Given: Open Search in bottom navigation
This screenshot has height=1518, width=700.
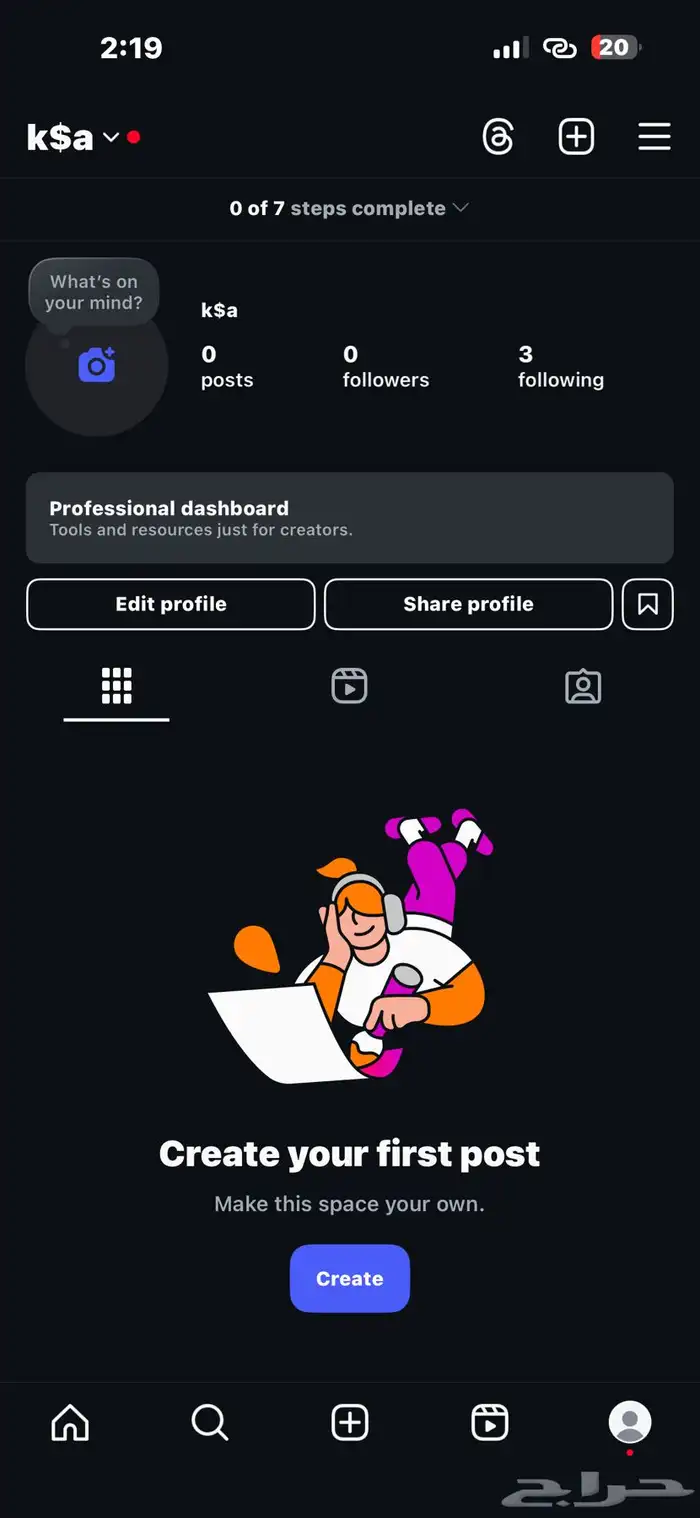Looking at the screenshot, I should coord(210,1422).
